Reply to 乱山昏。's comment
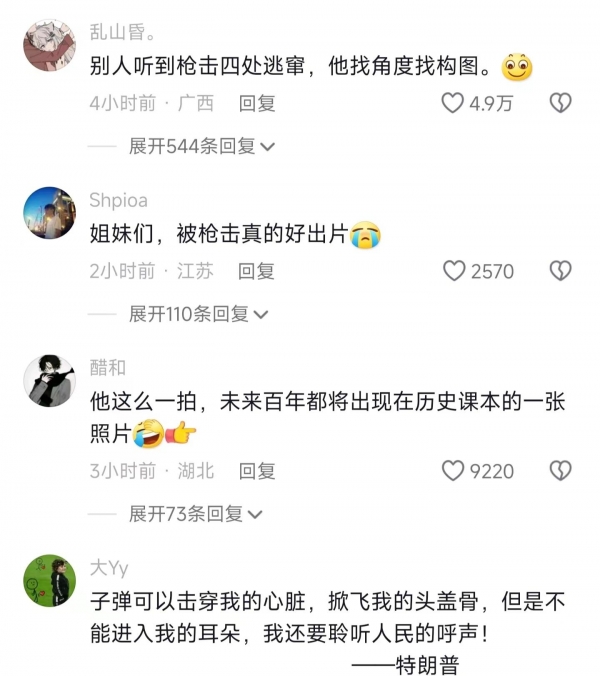 pyautogui.click(x=257, y=103)
